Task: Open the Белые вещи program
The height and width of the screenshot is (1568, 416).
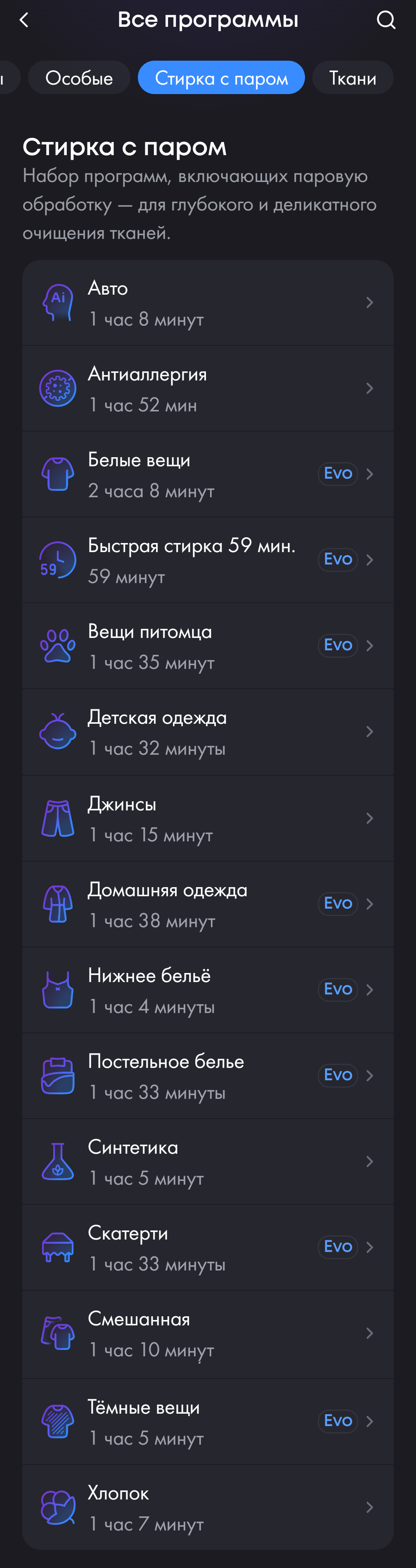Action: (x=208, y=474)
